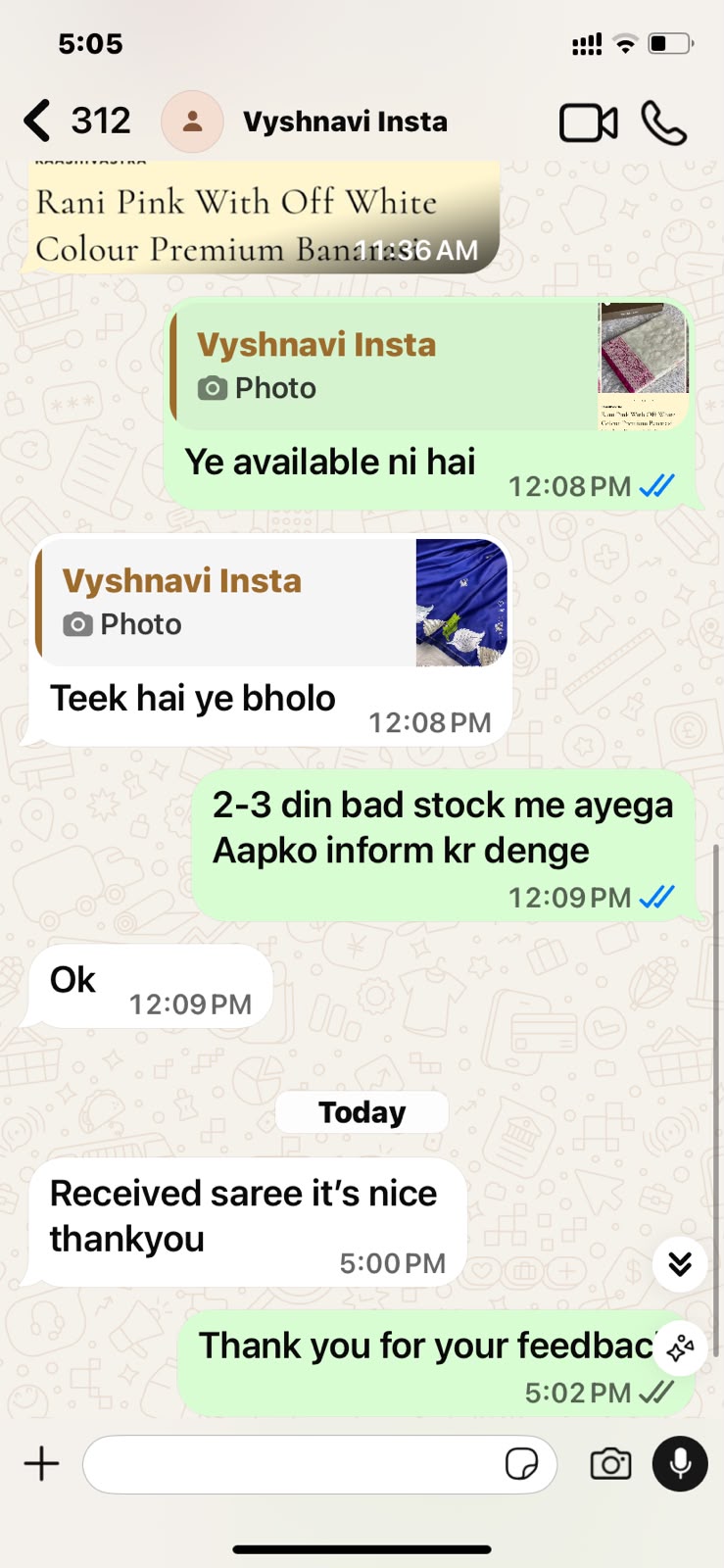Focus the message text field
Screen dimensions: 724x1568
(x=294, y=1464)
